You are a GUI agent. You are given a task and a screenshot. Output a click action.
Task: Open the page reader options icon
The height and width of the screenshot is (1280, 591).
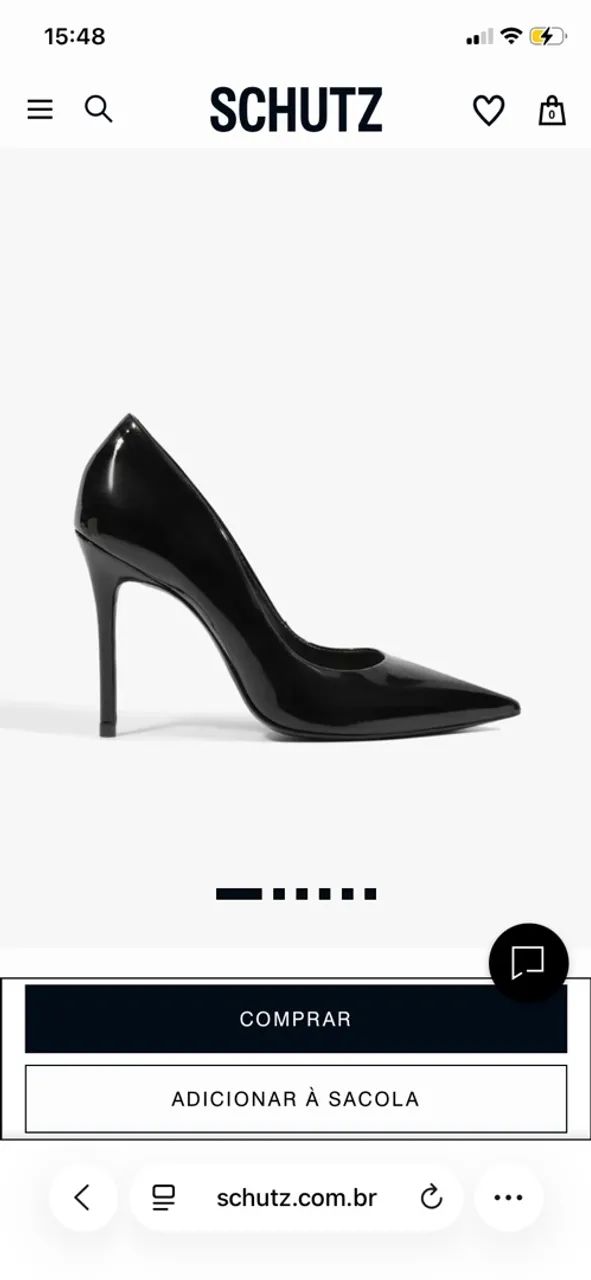(x=163, y=1197)
